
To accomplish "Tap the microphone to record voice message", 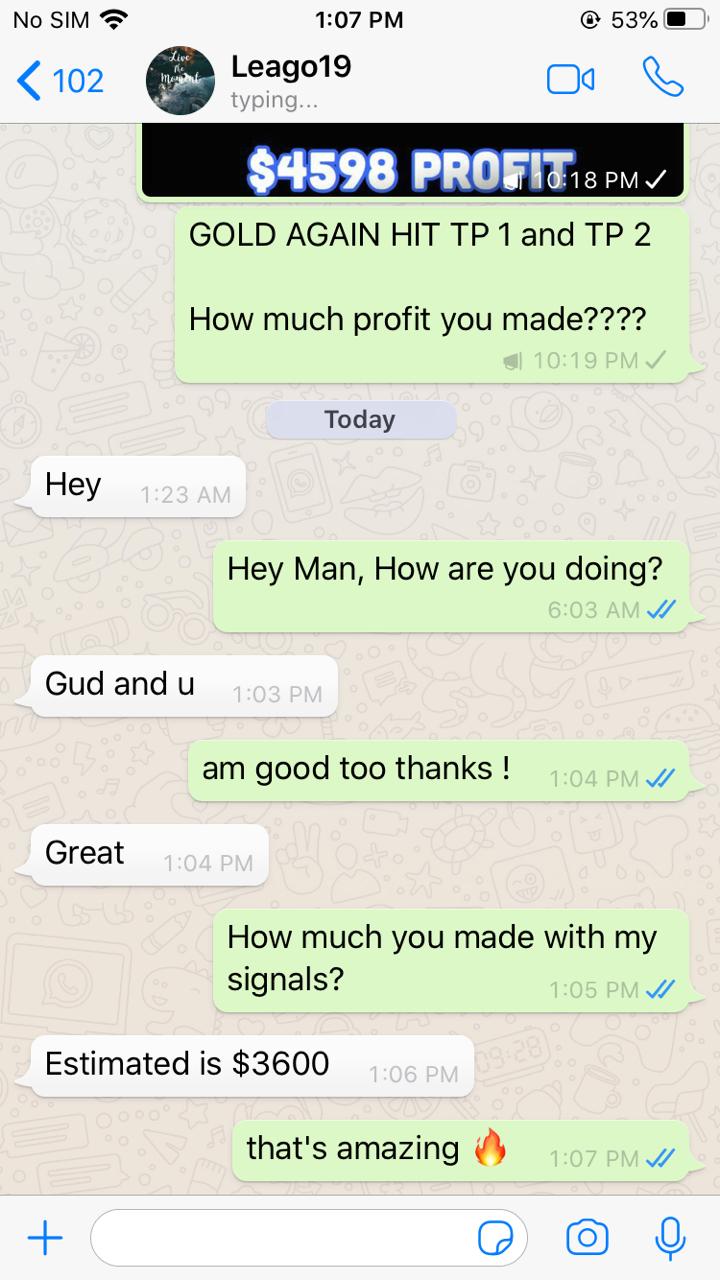I will pyautogui.click(x=669, y=1238).
